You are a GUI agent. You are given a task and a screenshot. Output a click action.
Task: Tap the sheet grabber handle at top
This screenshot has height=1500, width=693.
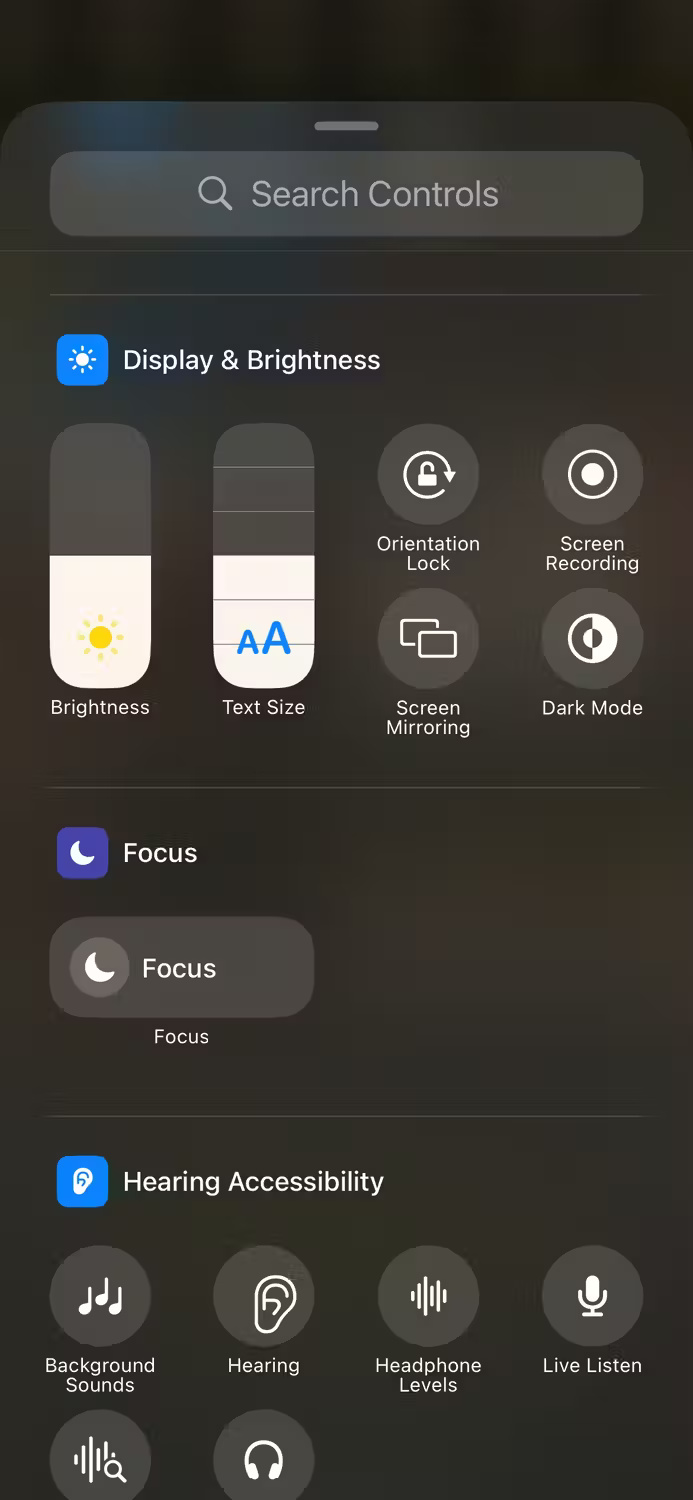point(346,126)
